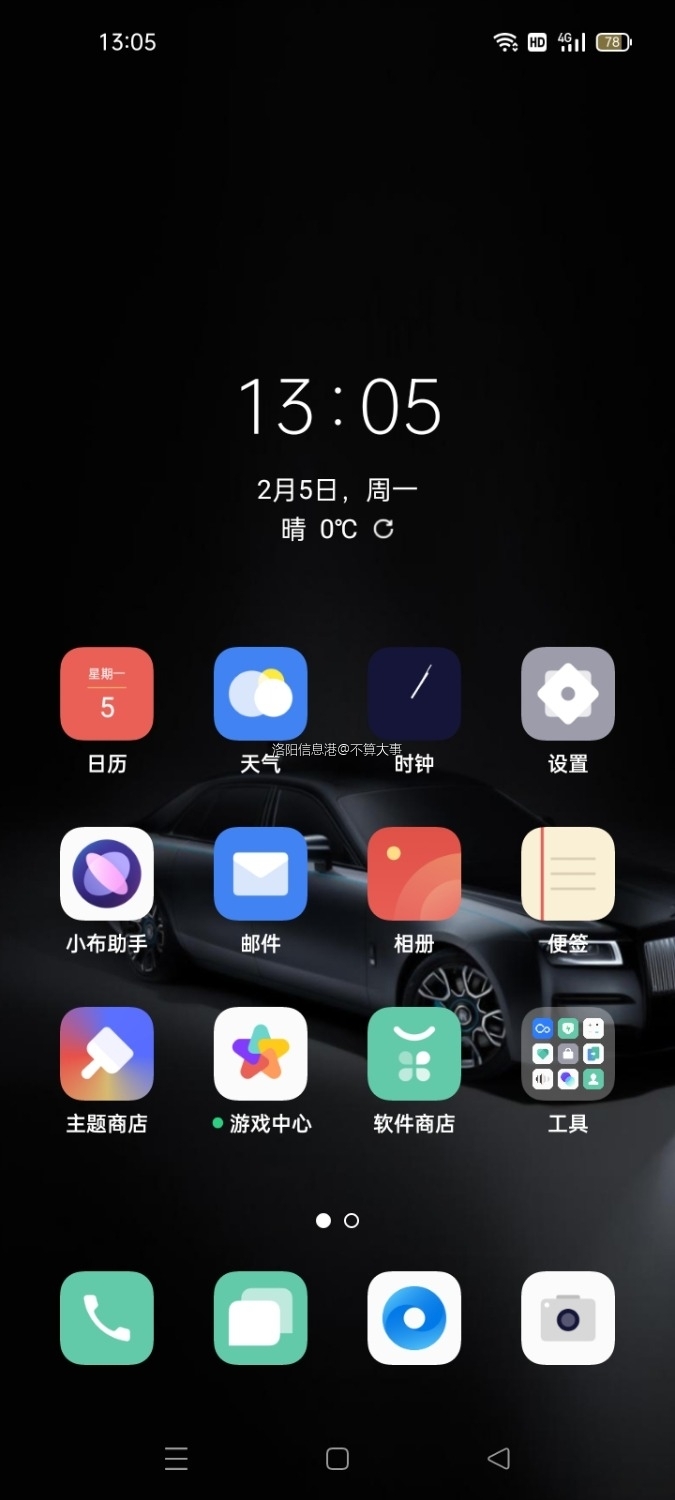Open the phone dialer in the dock
The image size is (675, 1500).
[107, 1318]
